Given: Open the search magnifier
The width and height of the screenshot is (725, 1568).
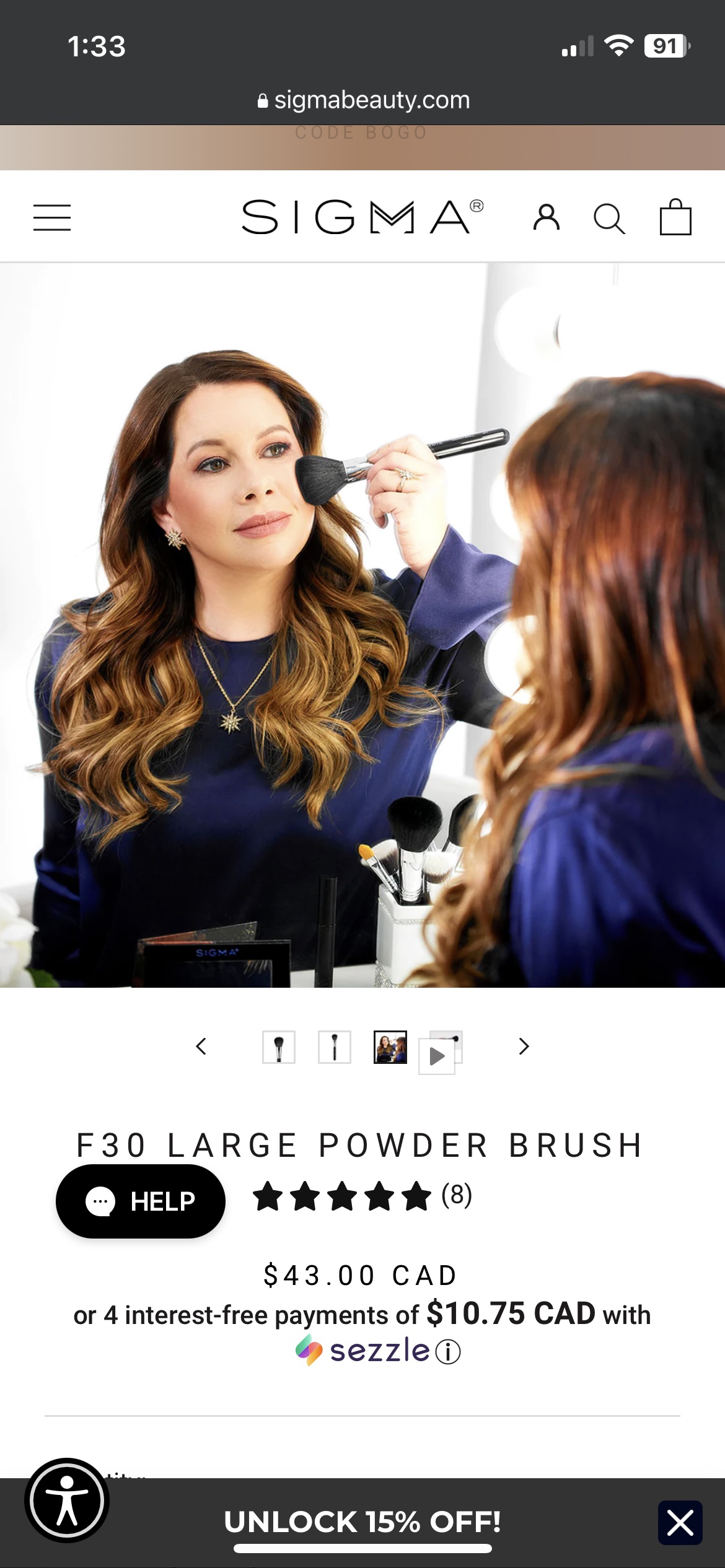Looking at the screenshot, I should (x=609, y=219).
